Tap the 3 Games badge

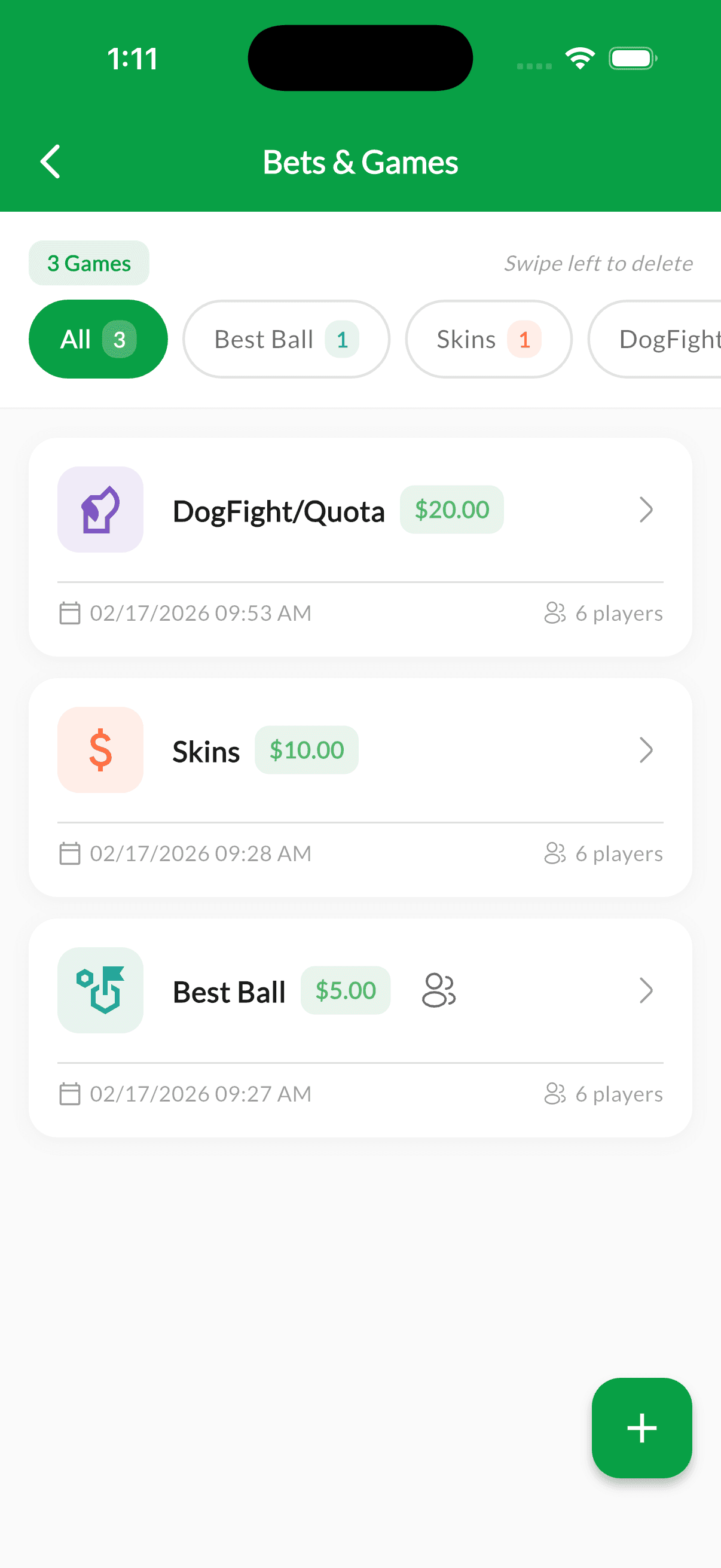89,263
